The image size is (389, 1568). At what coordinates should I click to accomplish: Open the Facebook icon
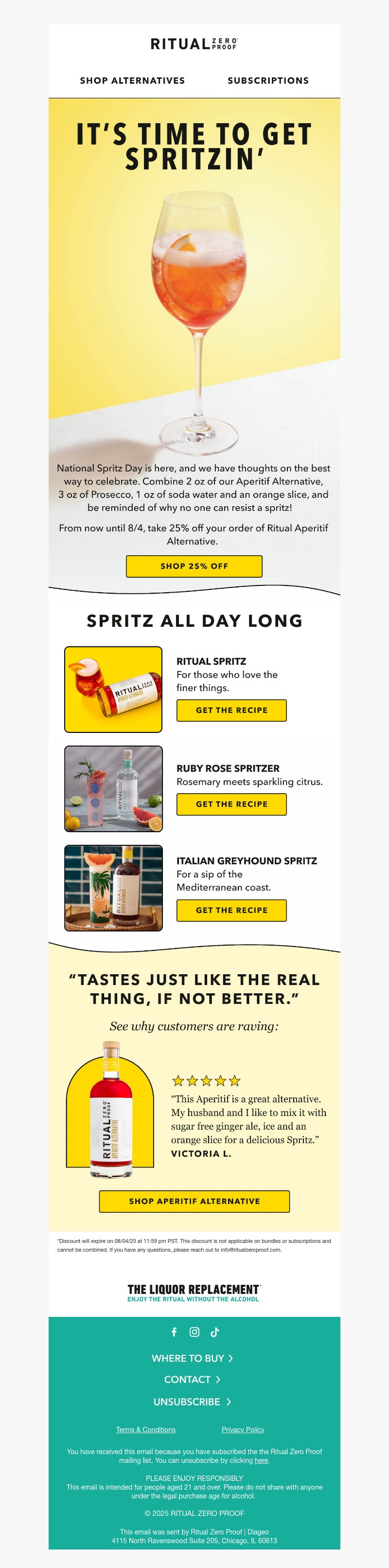[x=174, y=1332]
